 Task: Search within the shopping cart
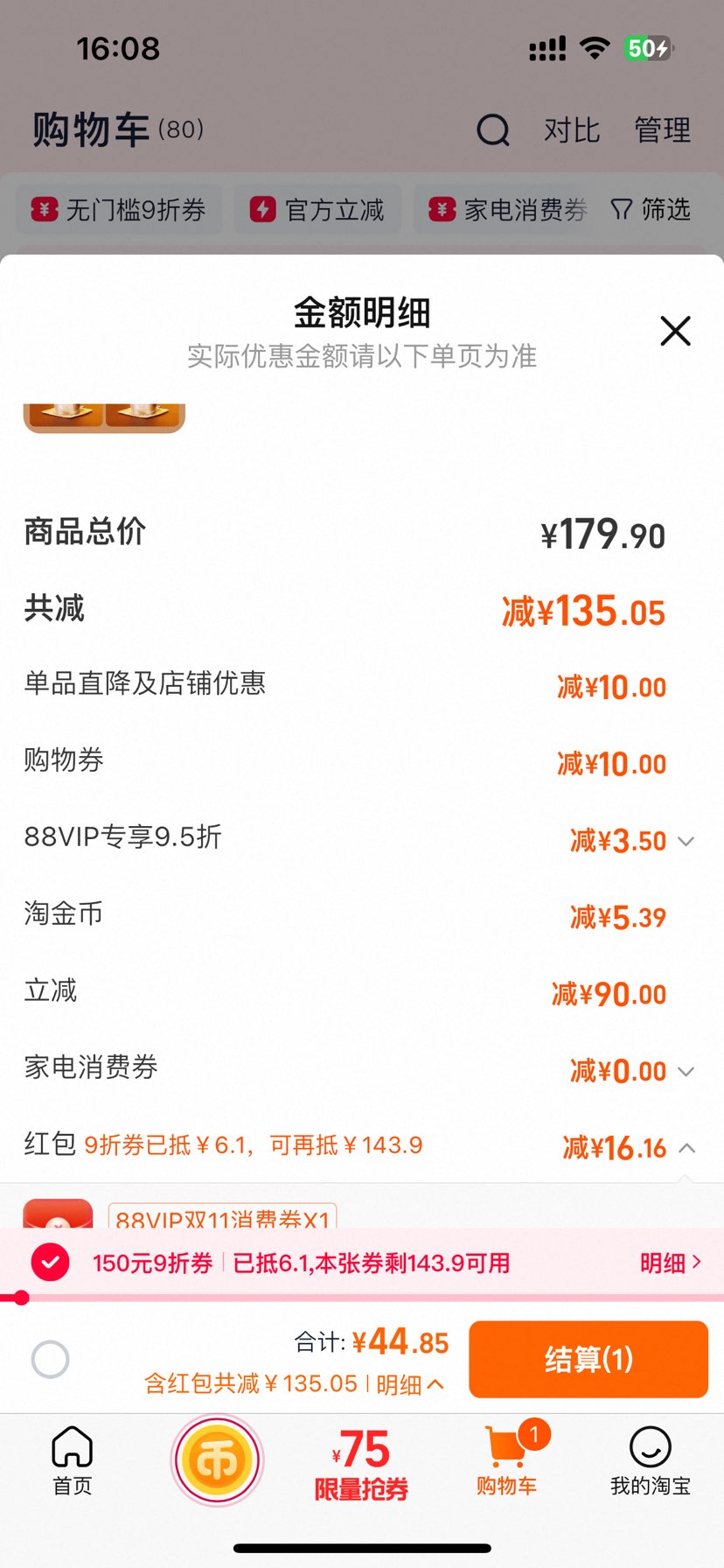[493, 131]
